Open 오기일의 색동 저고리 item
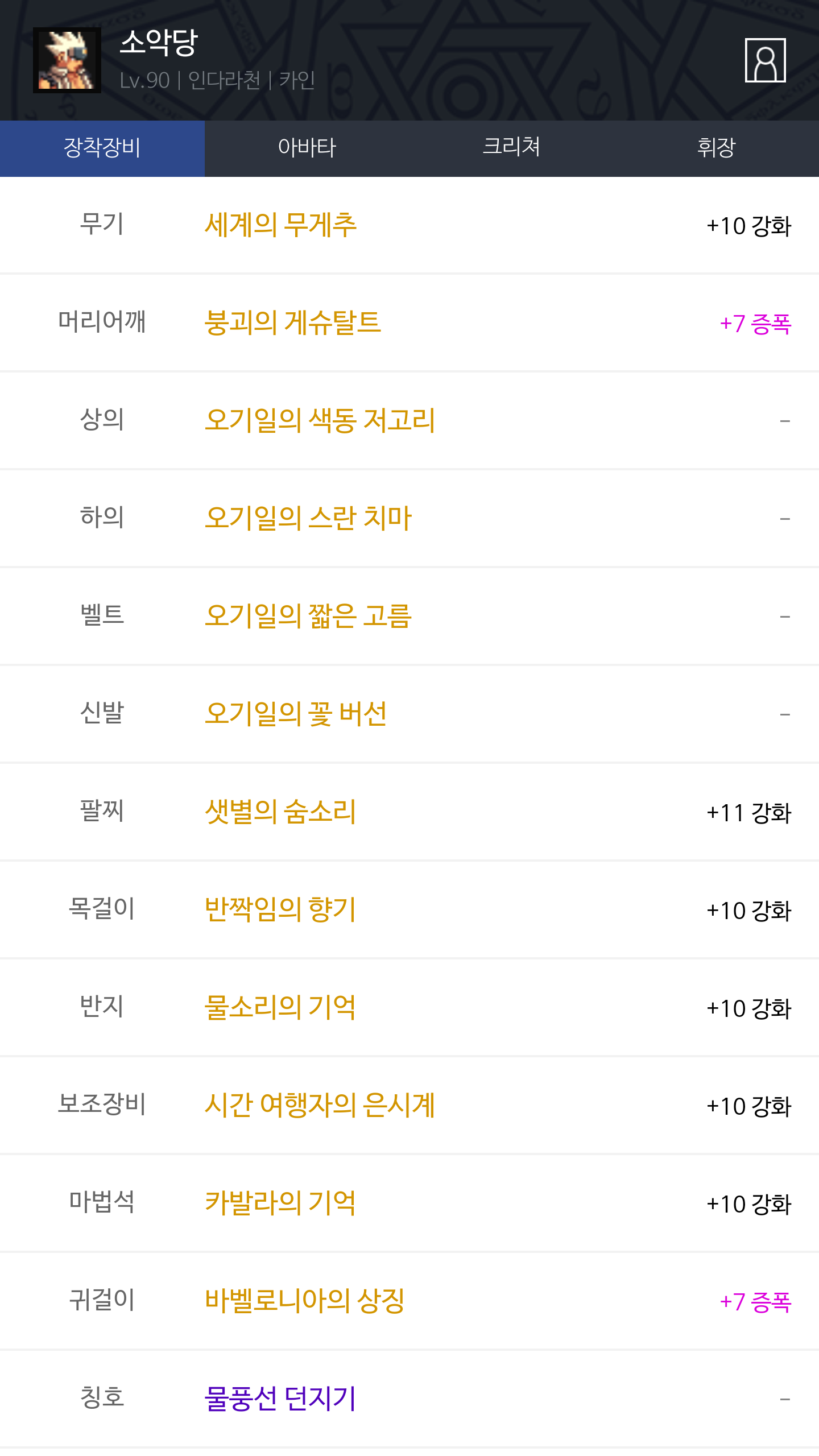Viewport: 819px width, 1456px height. tap(320, 421)
